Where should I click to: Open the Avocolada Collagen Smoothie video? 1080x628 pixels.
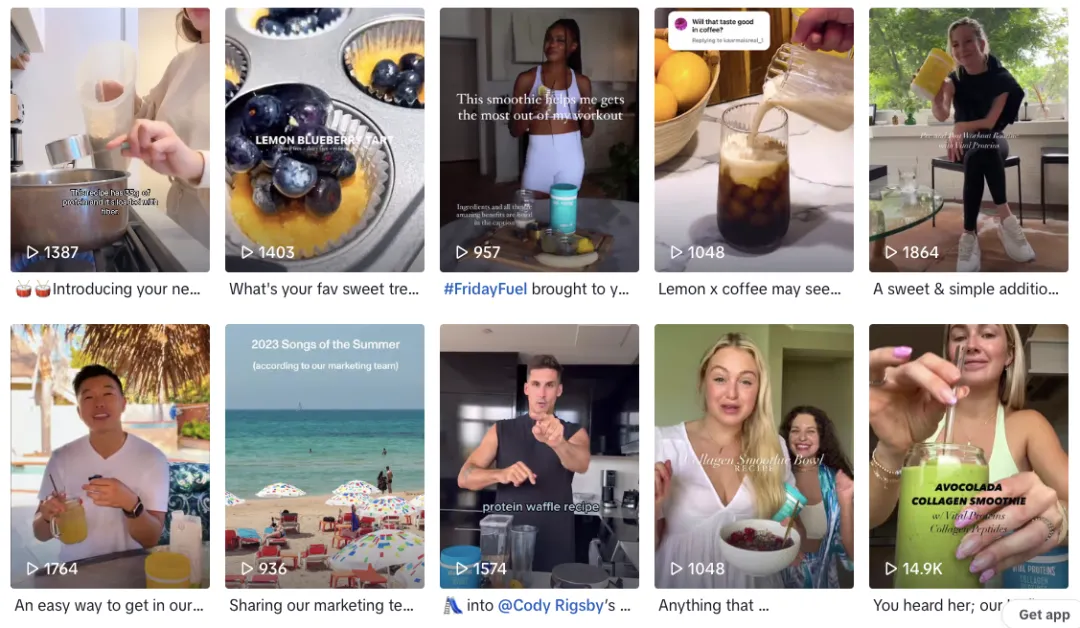pyautogui.click(x=968, y=456)
